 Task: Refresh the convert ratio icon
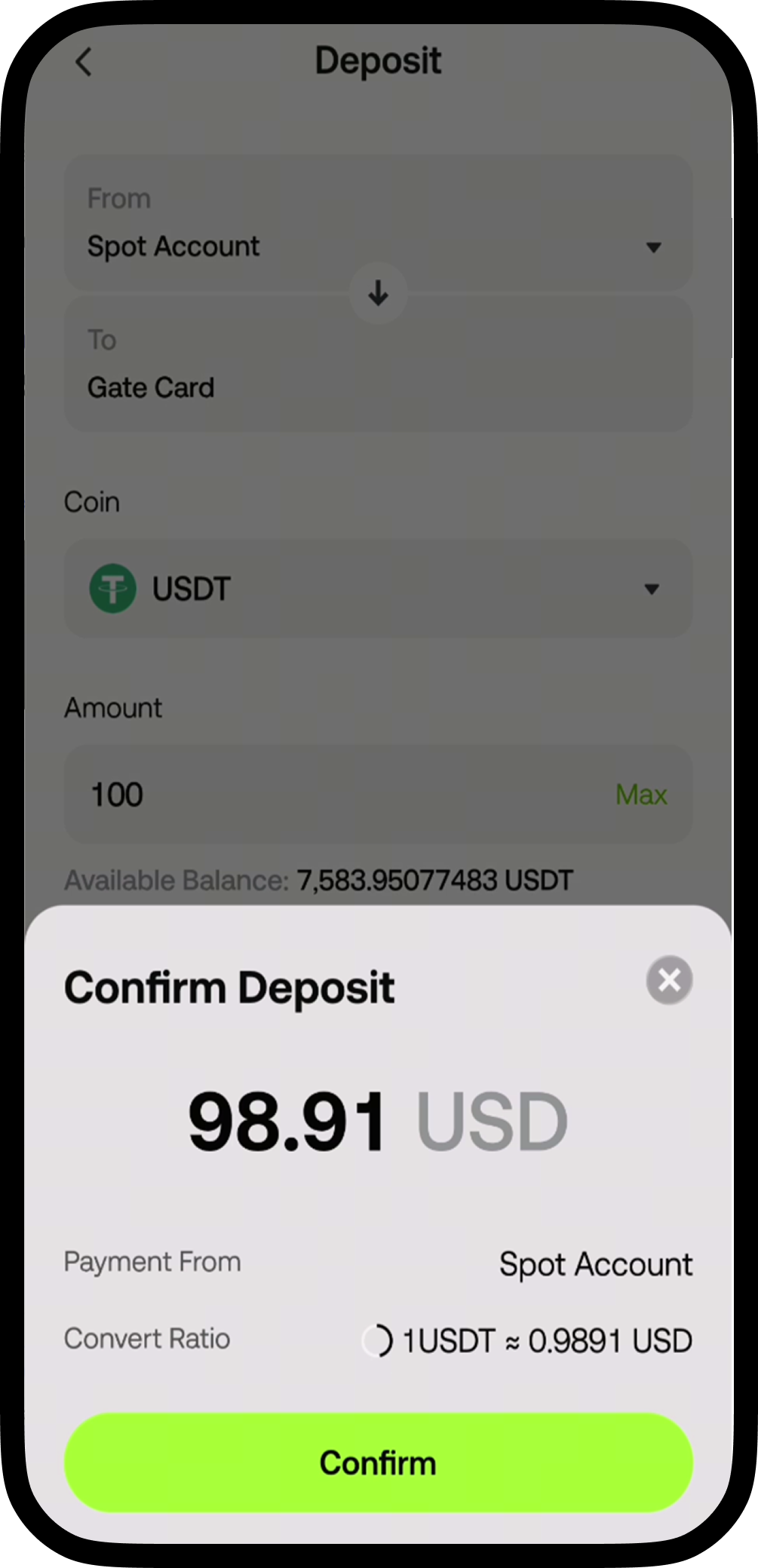[x=377, y=1340]
